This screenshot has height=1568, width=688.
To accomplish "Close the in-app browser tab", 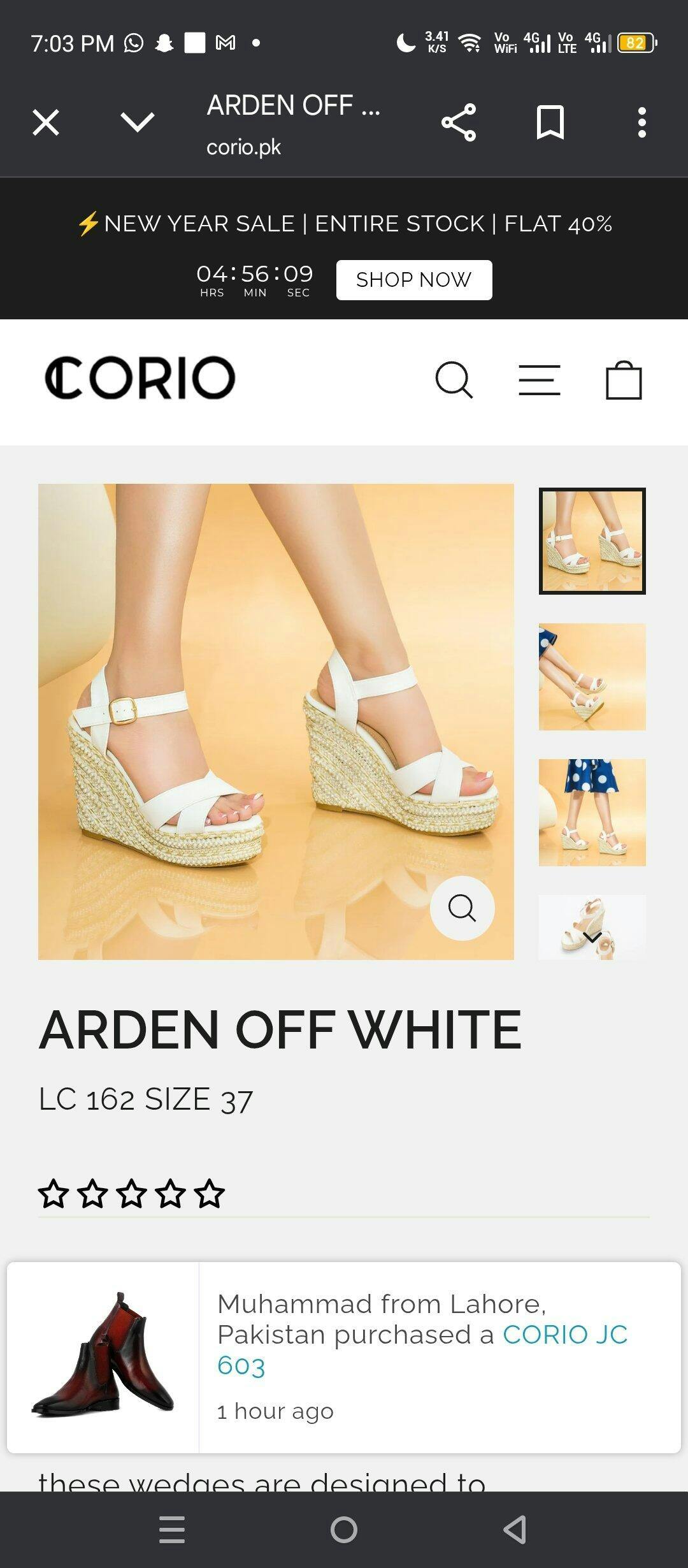I will click(46, 122).
